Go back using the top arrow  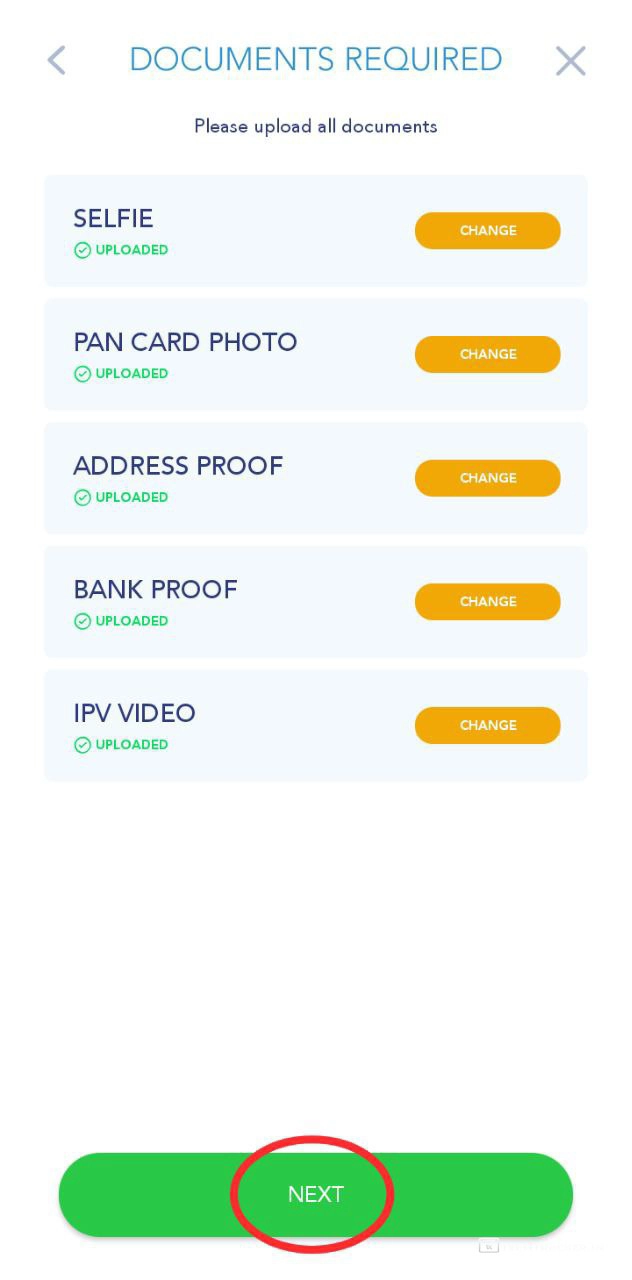57,61
